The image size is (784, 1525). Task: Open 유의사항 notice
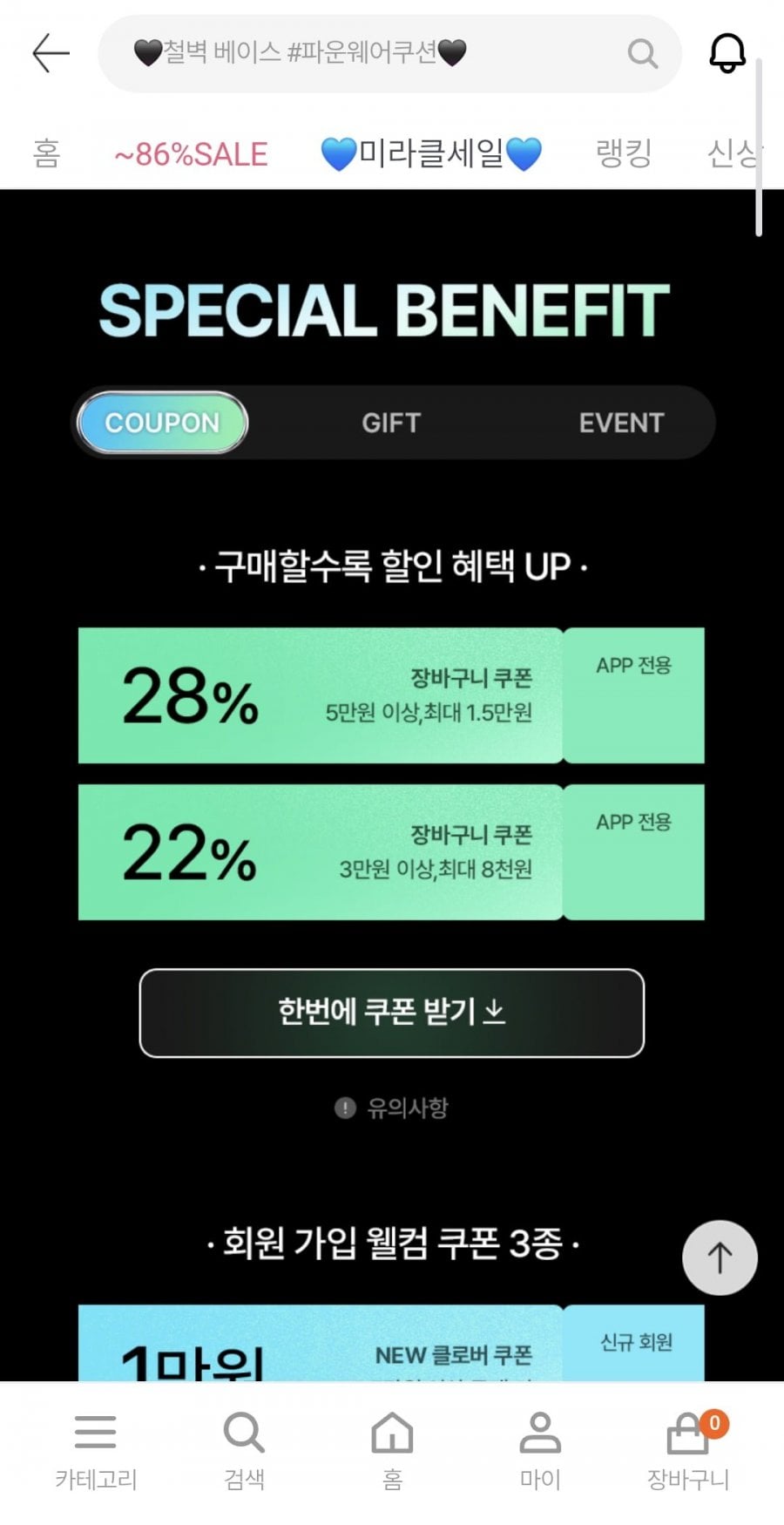point(391,1108)
